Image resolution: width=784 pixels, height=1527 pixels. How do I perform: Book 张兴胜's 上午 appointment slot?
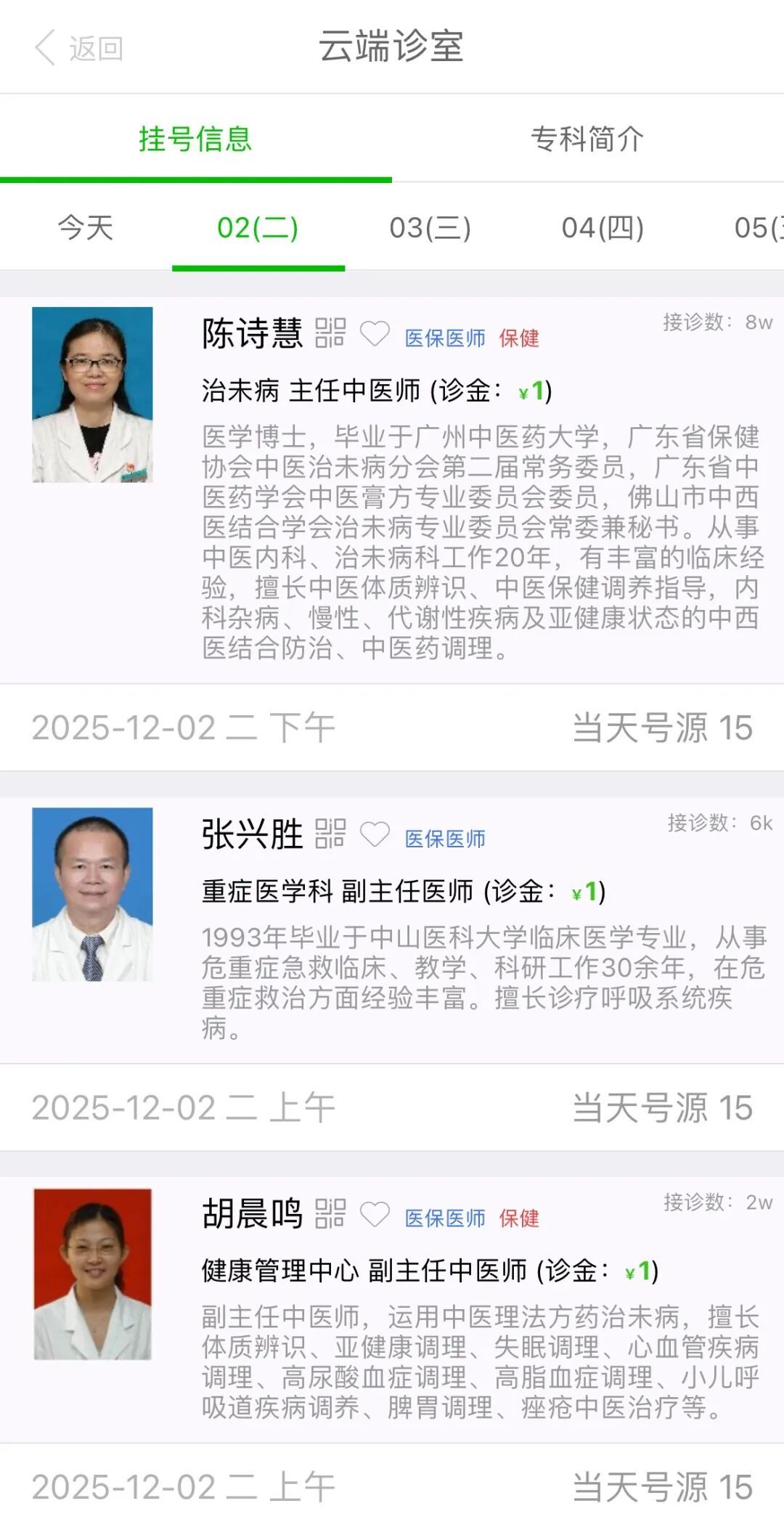pos(392,1107)
